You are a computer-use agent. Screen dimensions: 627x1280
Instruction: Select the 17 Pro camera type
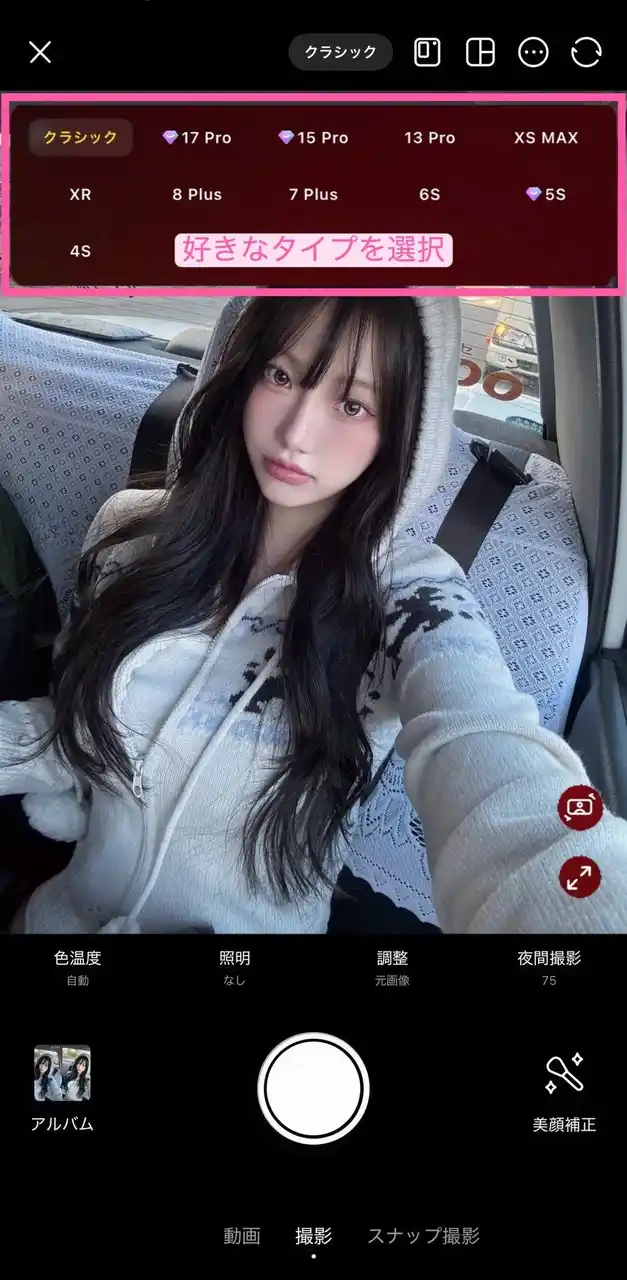(197, 138)
